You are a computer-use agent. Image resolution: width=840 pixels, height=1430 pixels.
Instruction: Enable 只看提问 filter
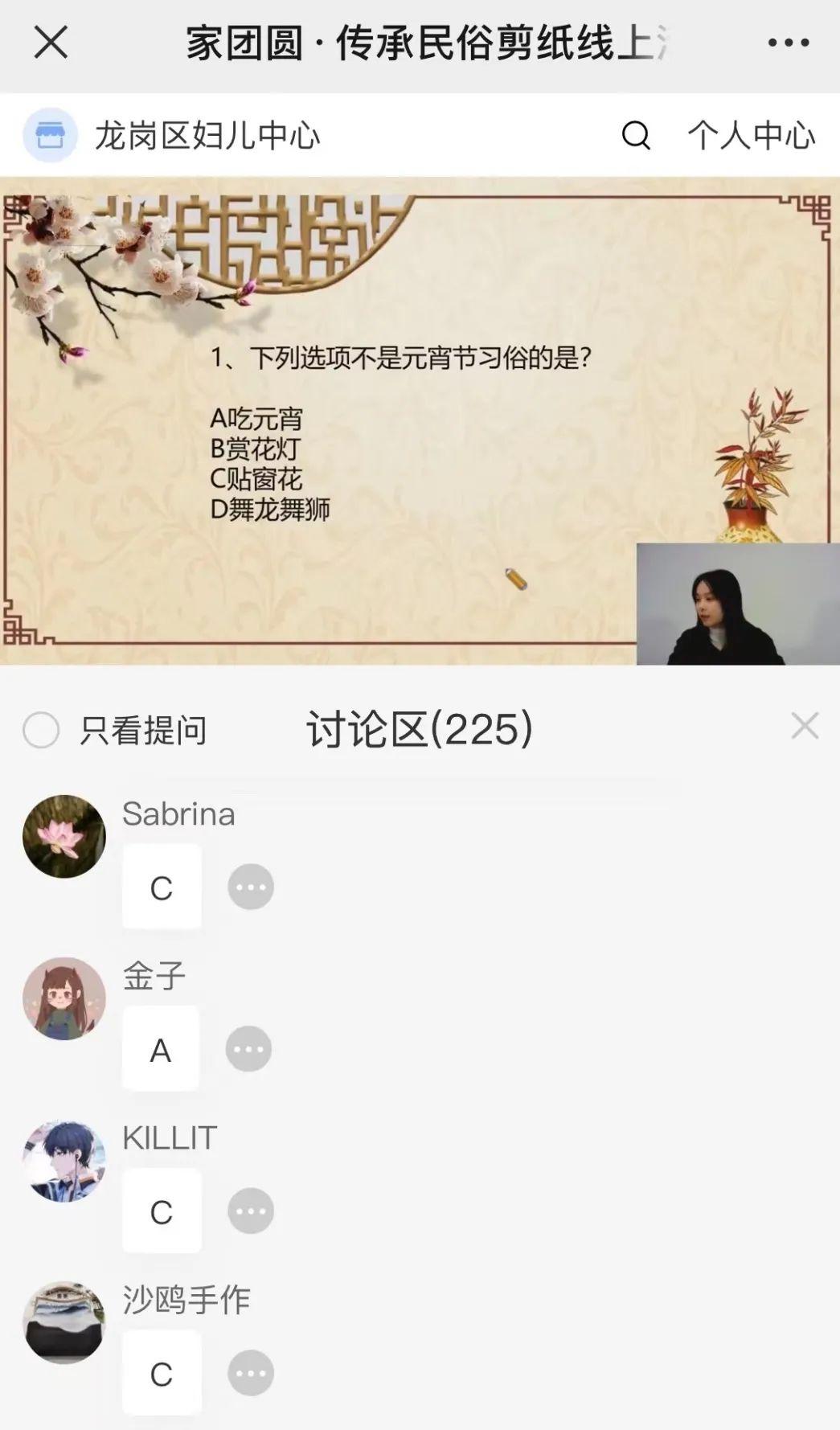pos(41,730)
